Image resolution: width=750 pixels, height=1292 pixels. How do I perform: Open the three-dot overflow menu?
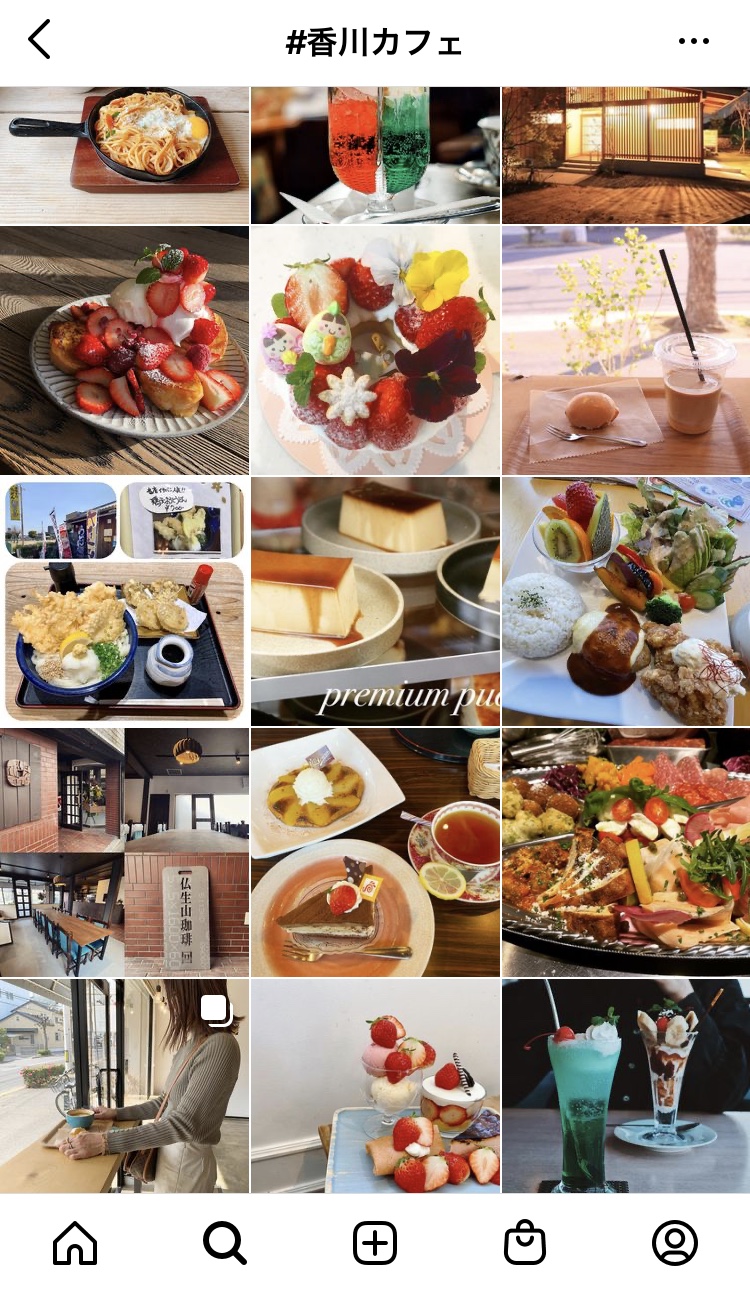pos(693,41)
